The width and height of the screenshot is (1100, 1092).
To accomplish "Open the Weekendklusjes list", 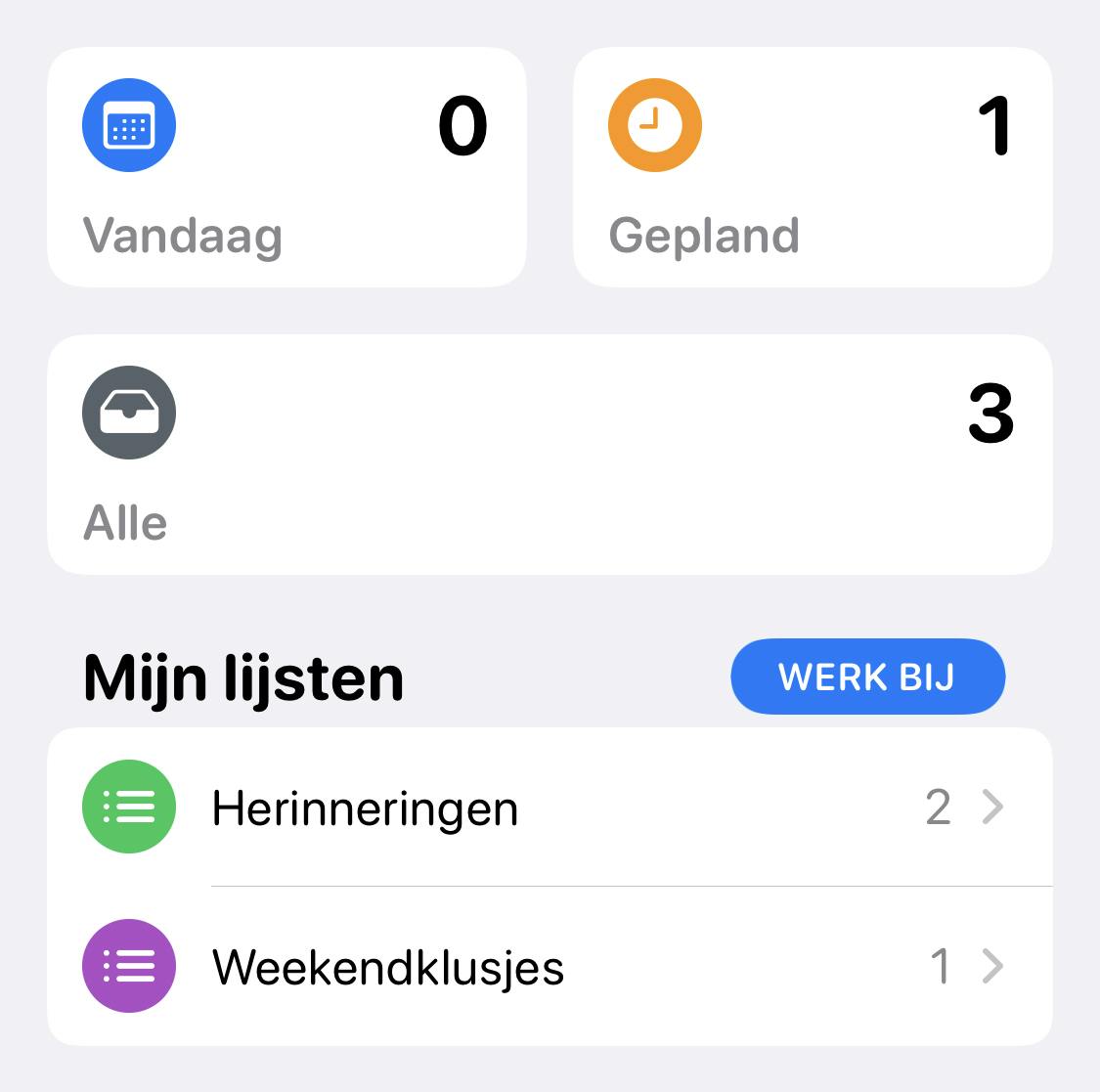I will (550, 967).
